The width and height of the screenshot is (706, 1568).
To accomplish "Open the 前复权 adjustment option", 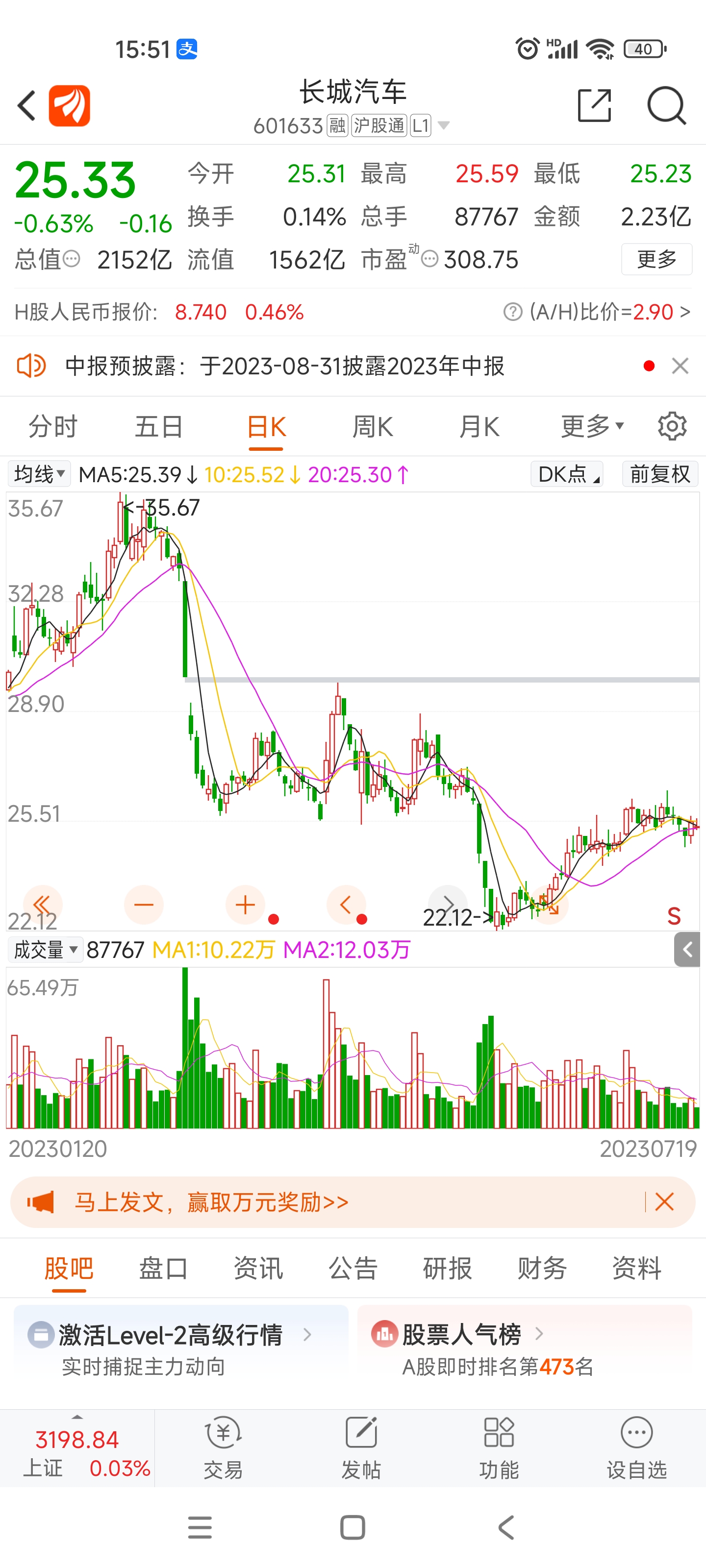I will coord(660,473).
